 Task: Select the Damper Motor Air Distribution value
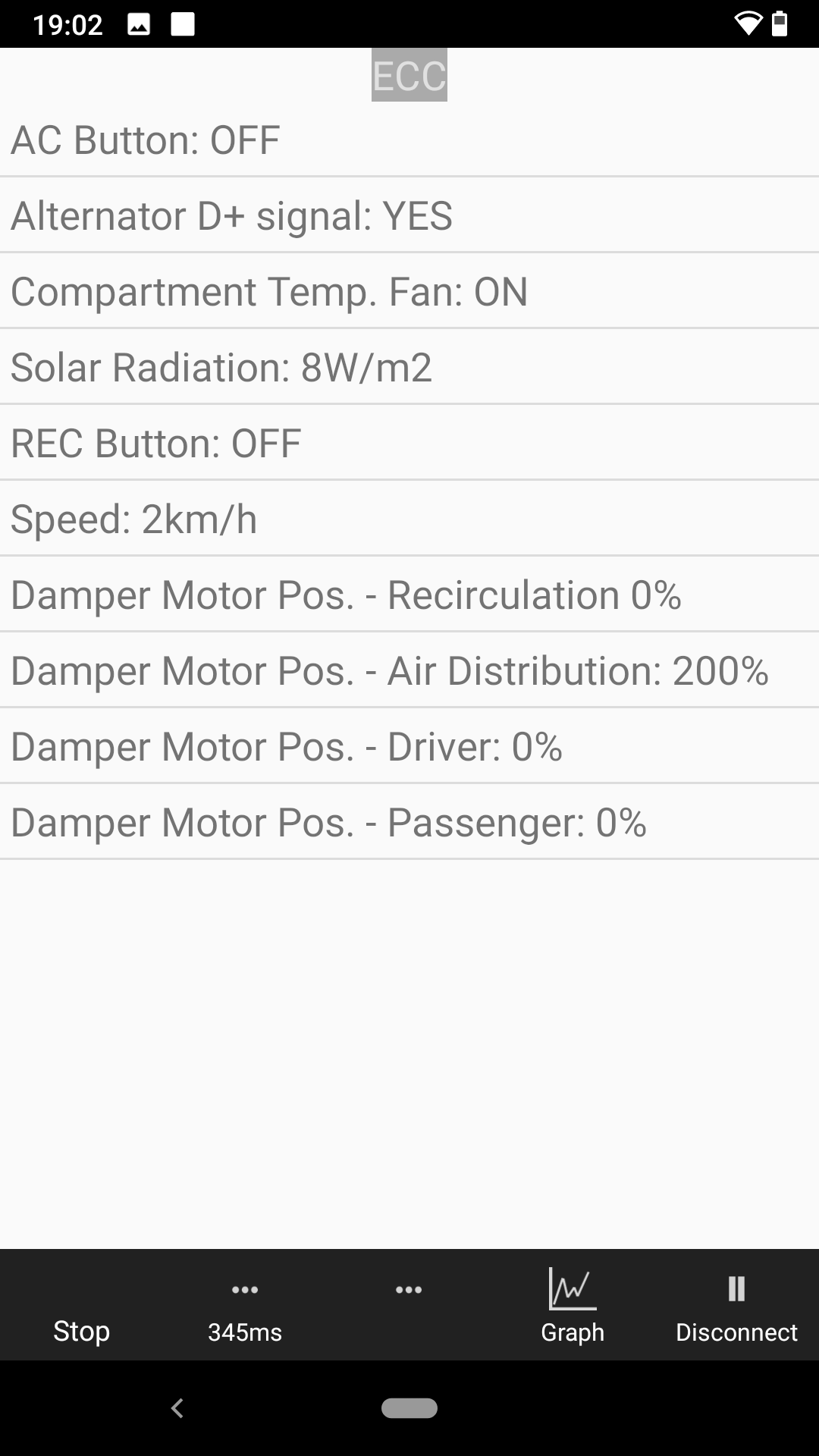pyautogui.click(x=409, y=670)
